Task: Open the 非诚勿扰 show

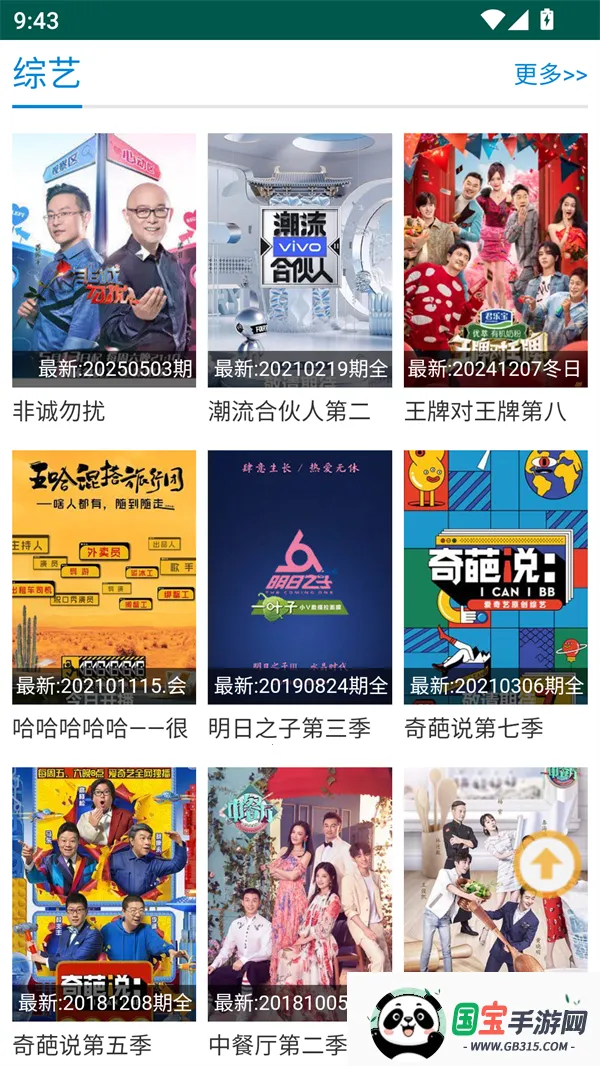Action: (x=104, y=260)
